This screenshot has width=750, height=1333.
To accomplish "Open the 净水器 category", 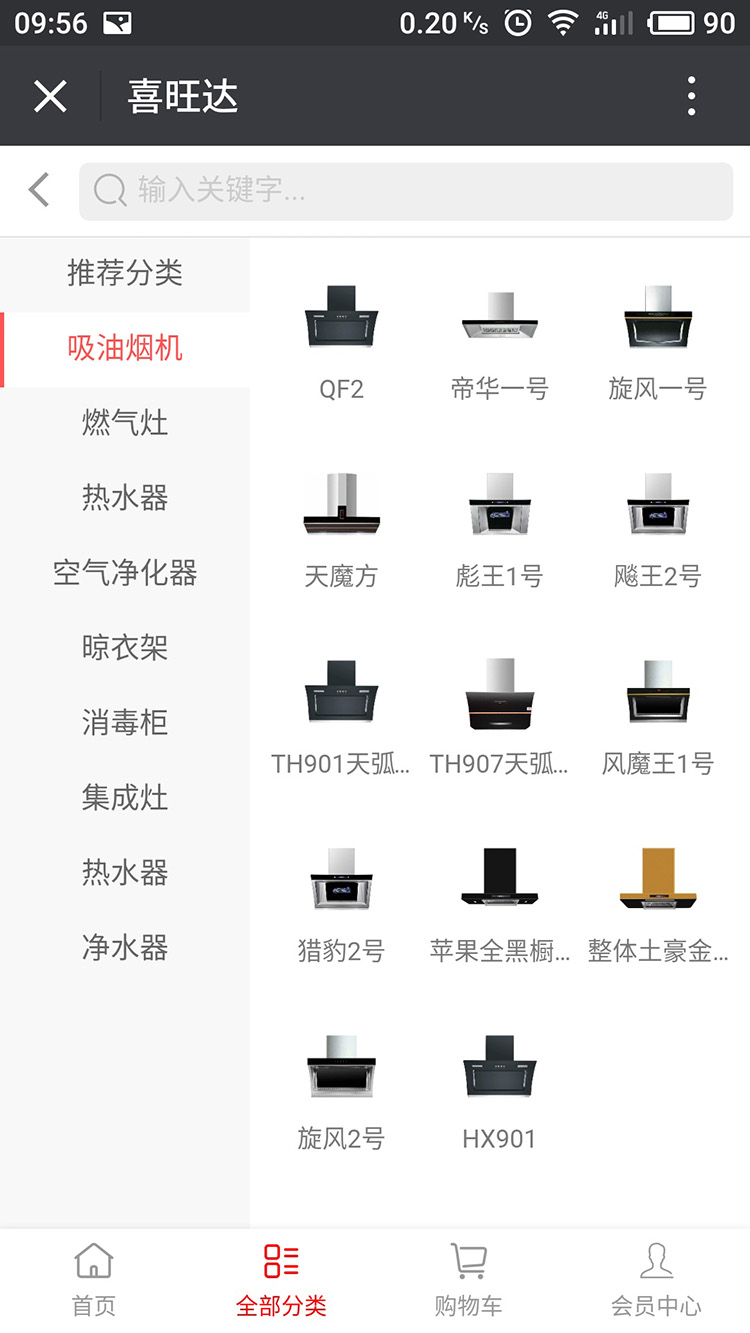I will [x=124, y=947].
